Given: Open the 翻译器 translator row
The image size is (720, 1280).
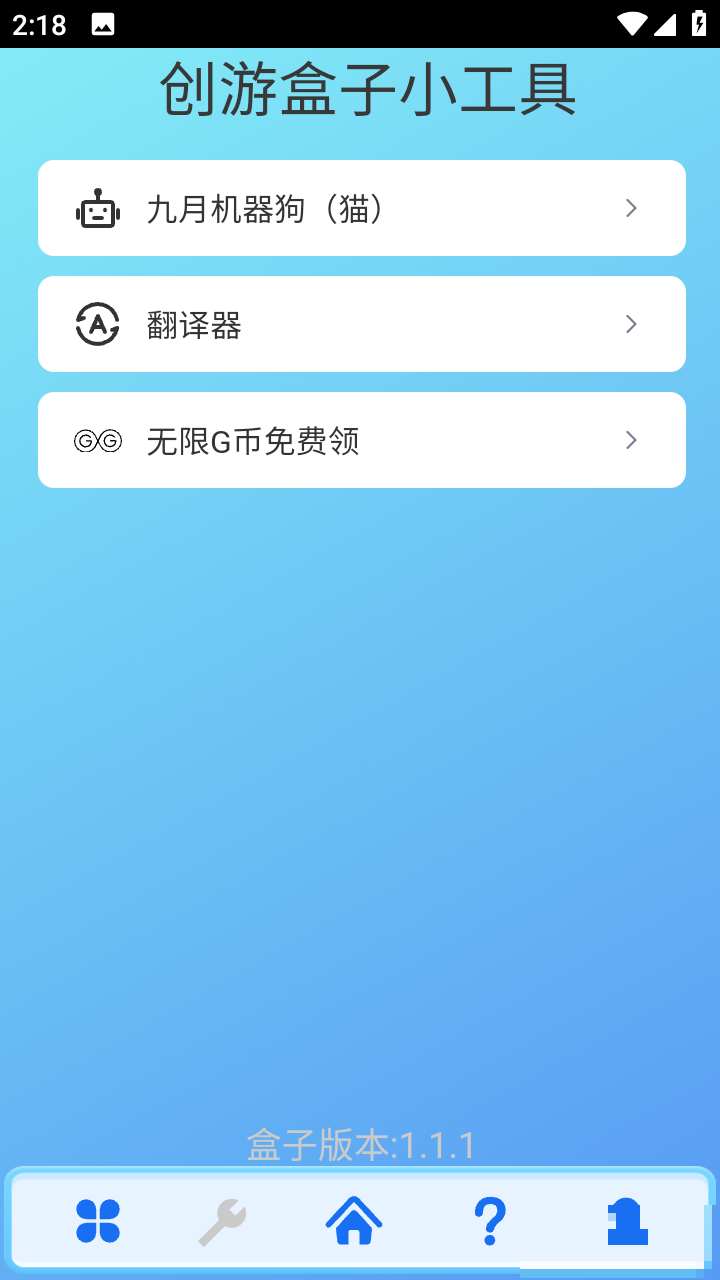Looking at the screenshot, I should pyautogui.click(x=362, y=324).
